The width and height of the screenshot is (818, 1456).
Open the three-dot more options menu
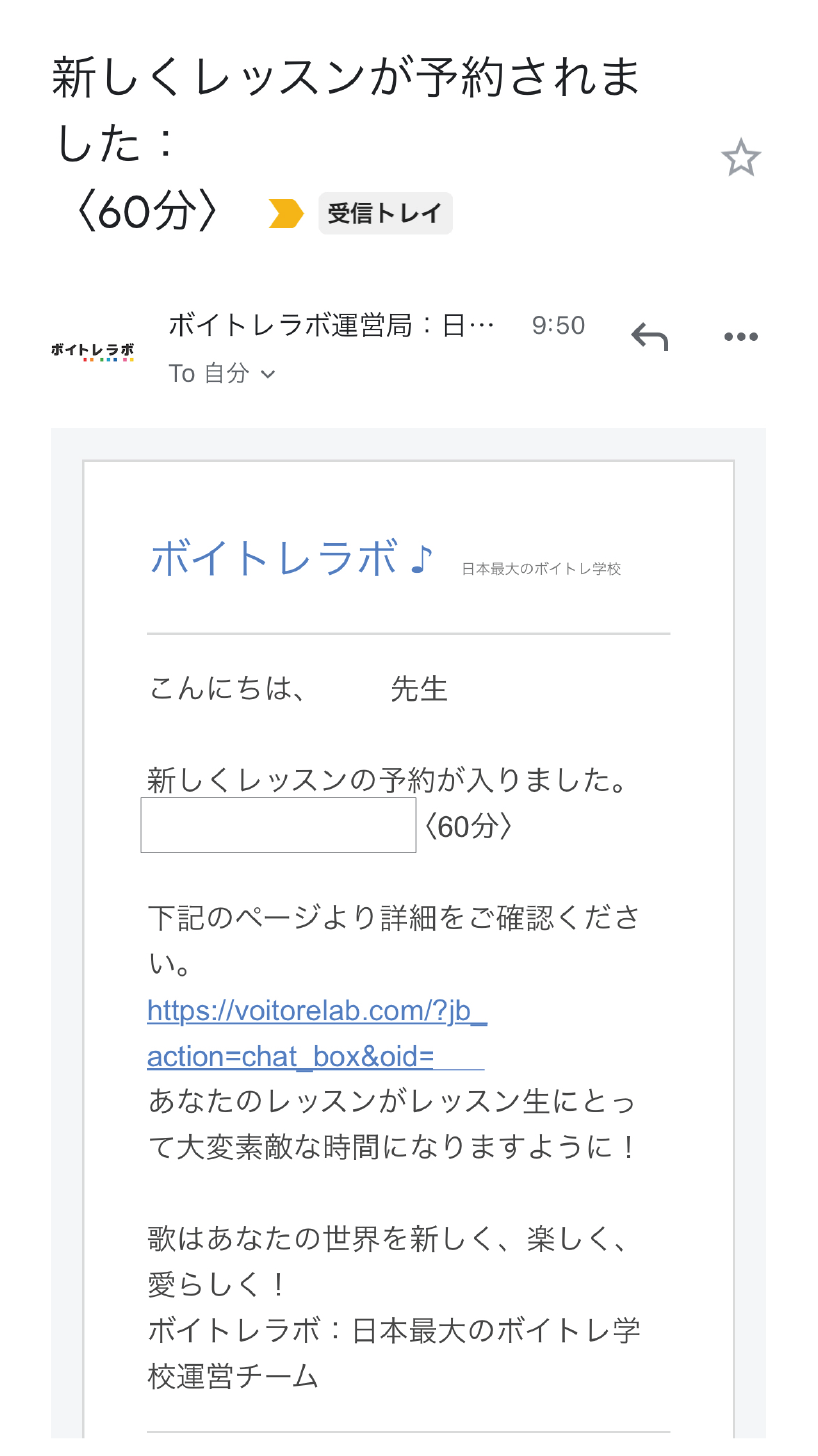pos(741,337)
